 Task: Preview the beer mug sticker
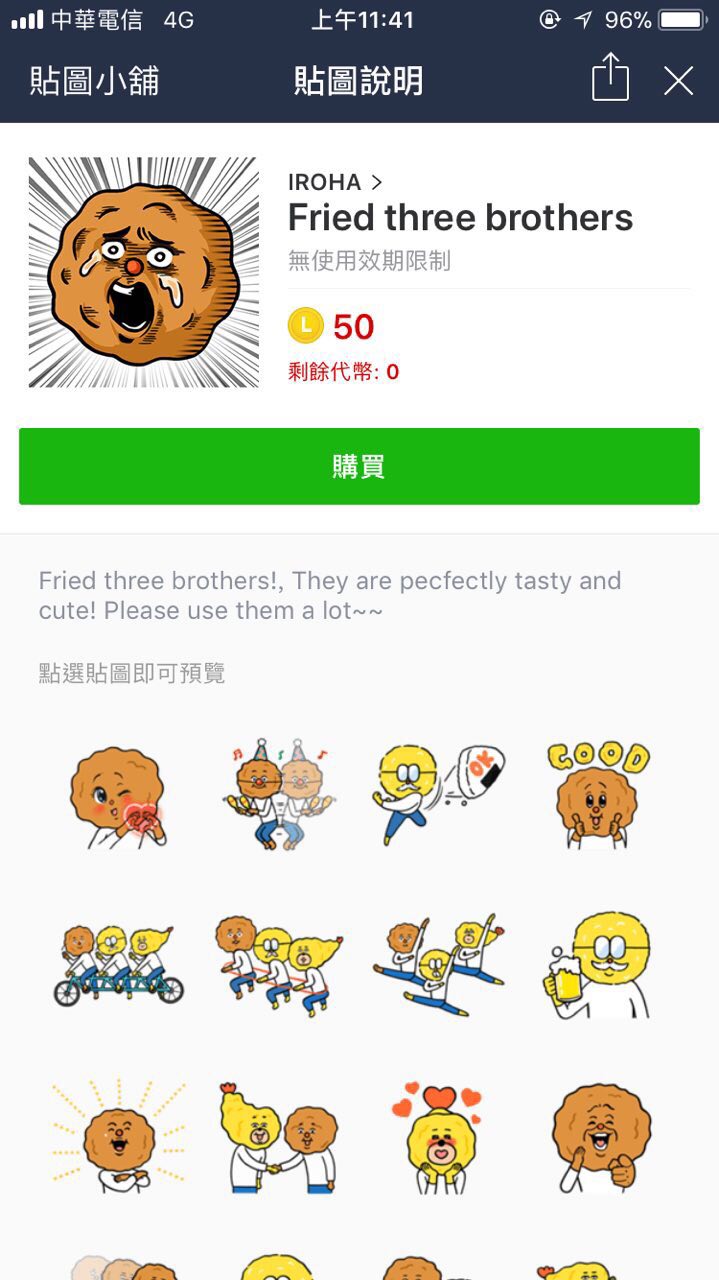tap(600, 965)
